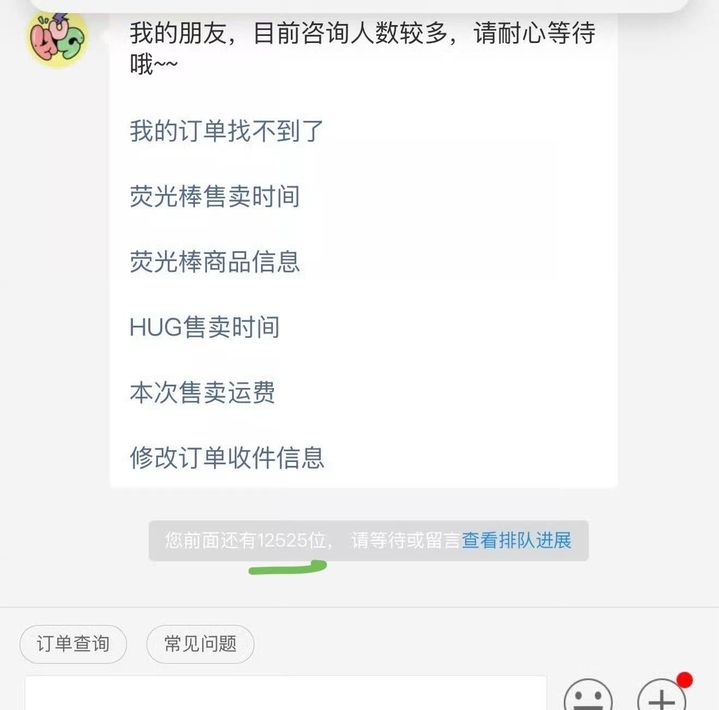Open 荧光棒商品信息 question
This screenshot has width=719, height=710.
pyautogui.click(x=214, y=262)
